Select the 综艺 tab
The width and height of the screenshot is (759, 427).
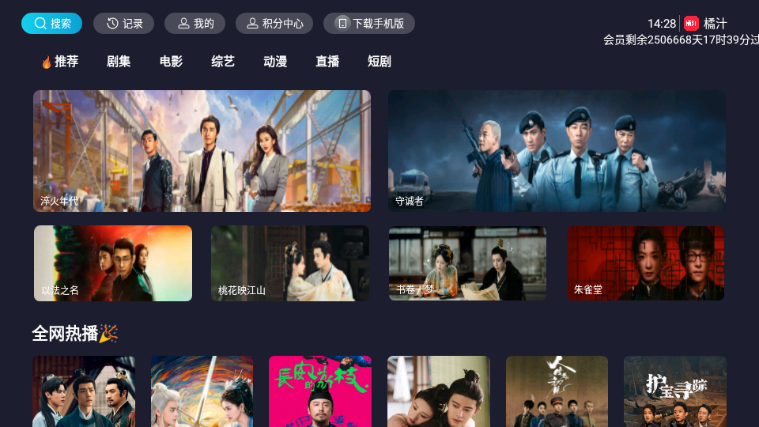point(223,62)
